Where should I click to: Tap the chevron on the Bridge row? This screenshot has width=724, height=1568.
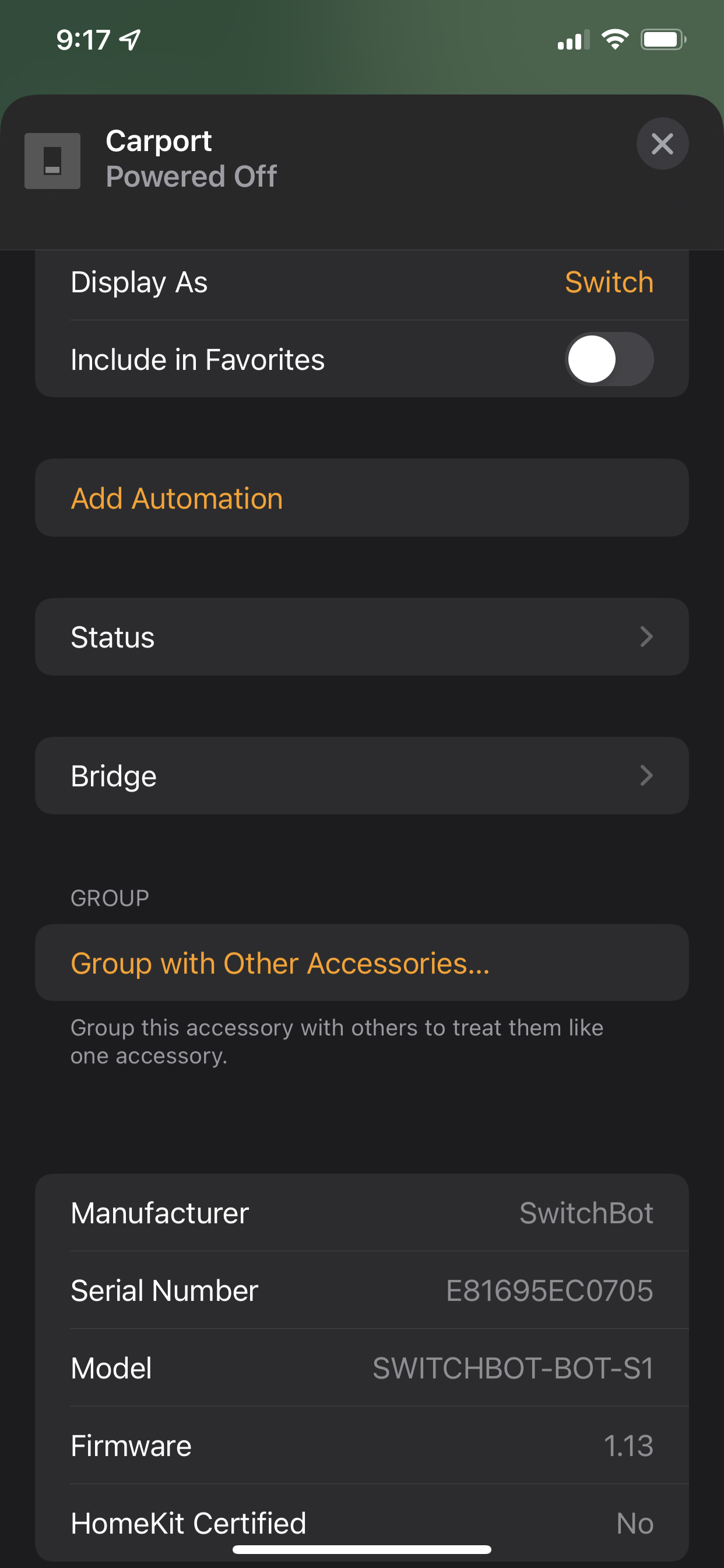tap(646, 775)
